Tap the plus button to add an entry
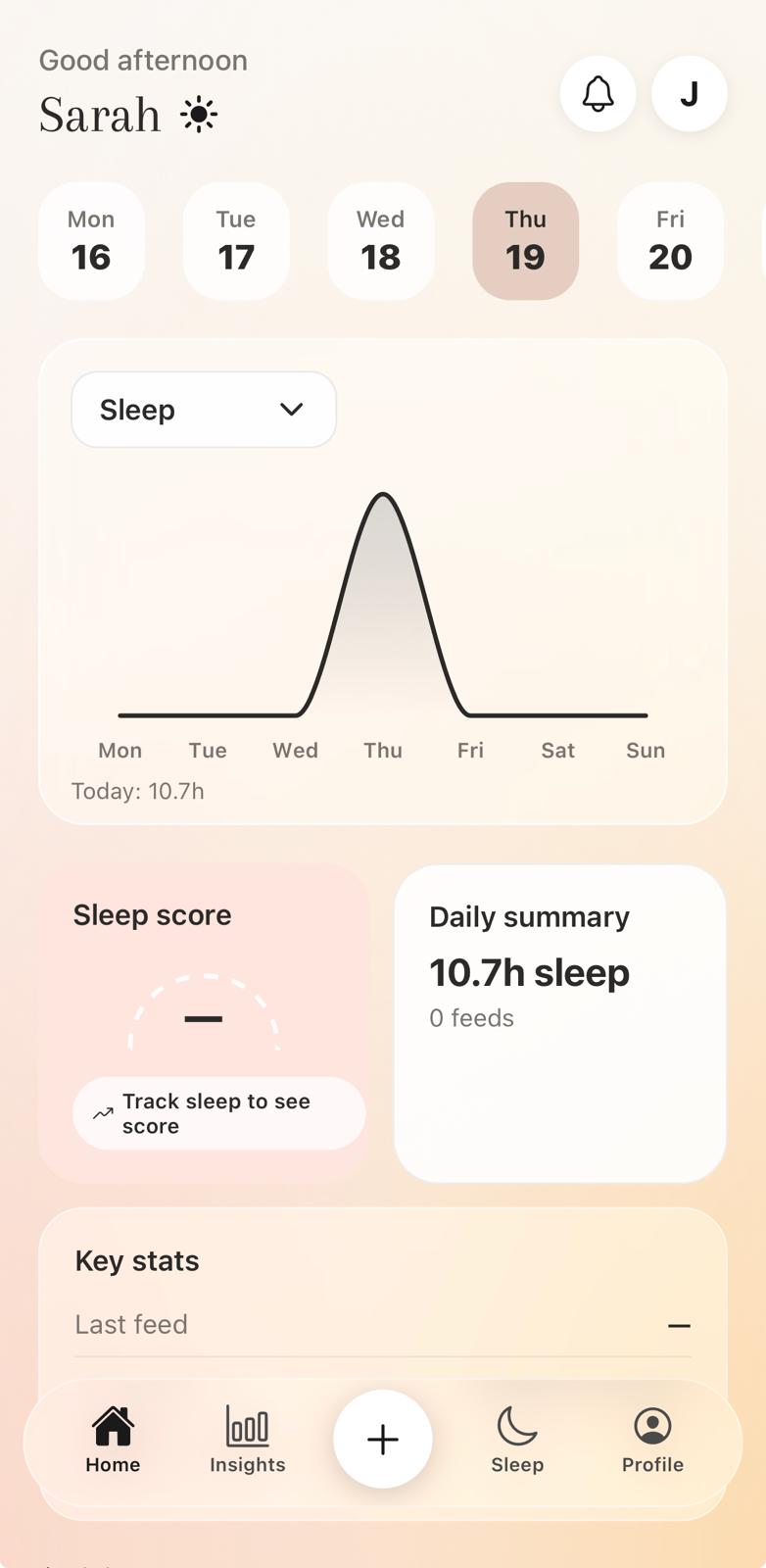This screenshot has height=1568, width=766. coord(382,1438)
